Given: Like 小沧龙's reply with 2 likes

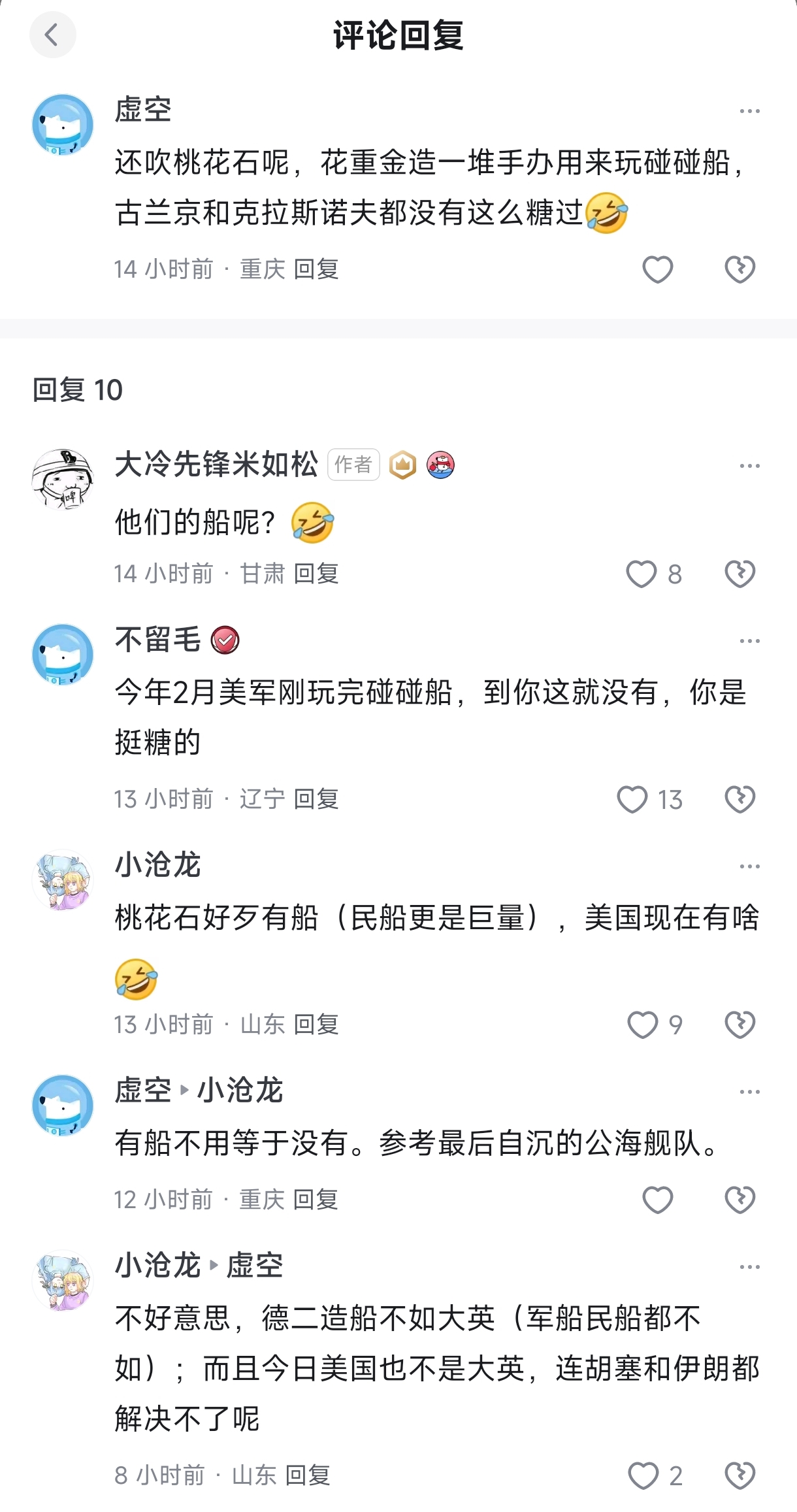Looking at the screenshot, I should (643, 1476).
